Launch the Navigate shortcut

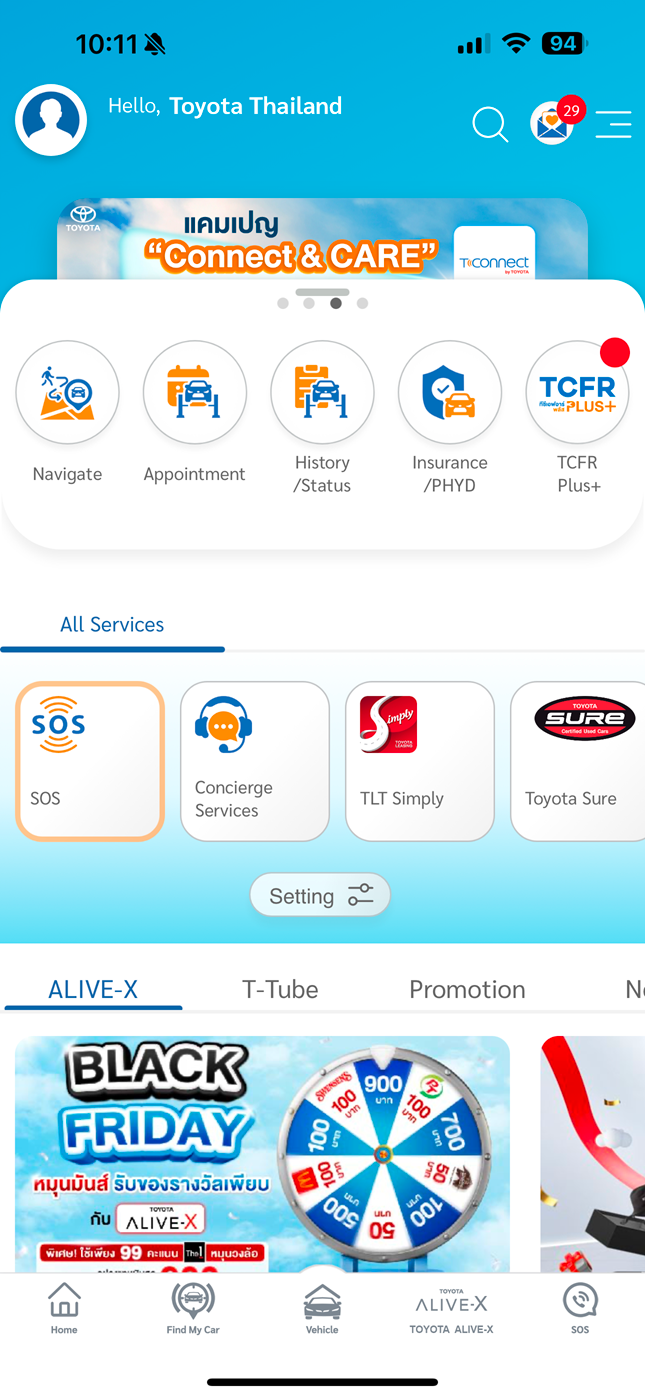click(67, 412)
